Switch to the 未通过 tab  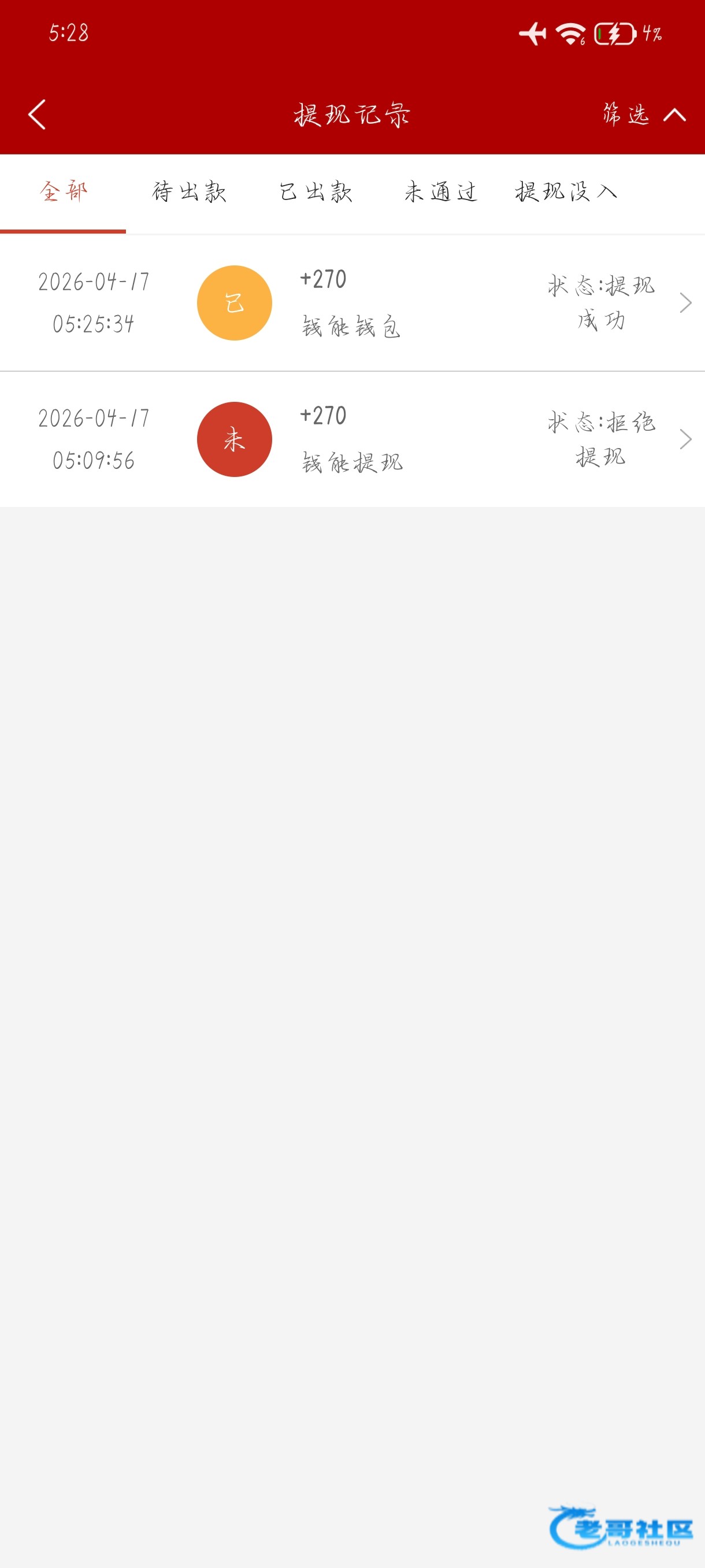click(441, 192)
